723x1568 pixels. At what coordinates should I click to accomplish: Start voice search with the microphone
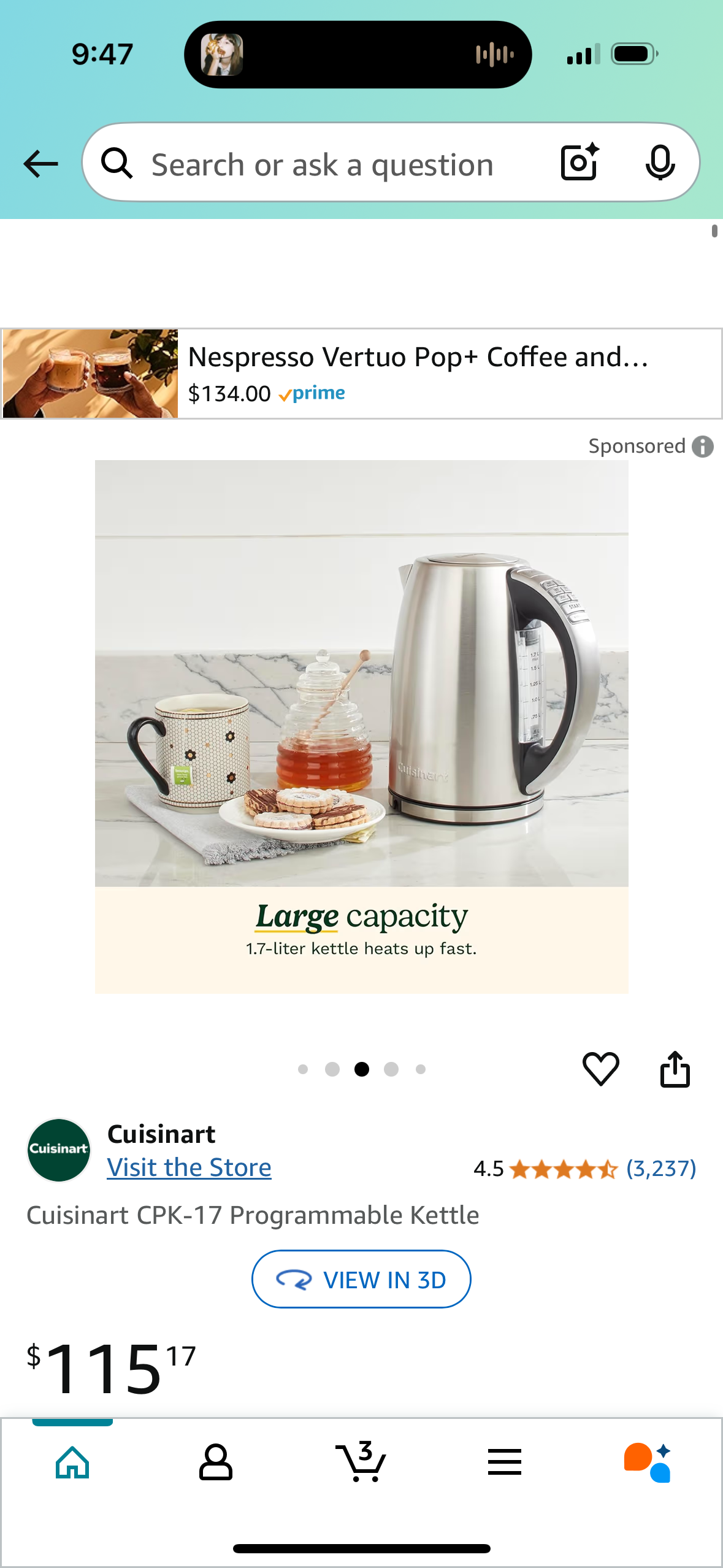[660, 163]
